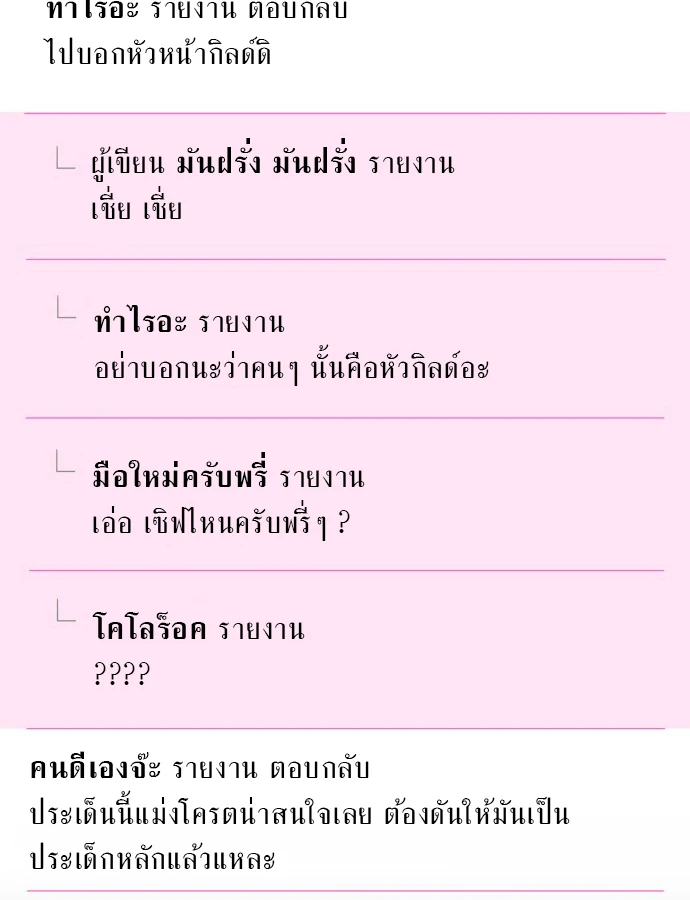Reply to คนดีเองจ๊ะ via ตอบกลับ
Viewport: 690px width, 900px height.
click(x=320, y=769)
